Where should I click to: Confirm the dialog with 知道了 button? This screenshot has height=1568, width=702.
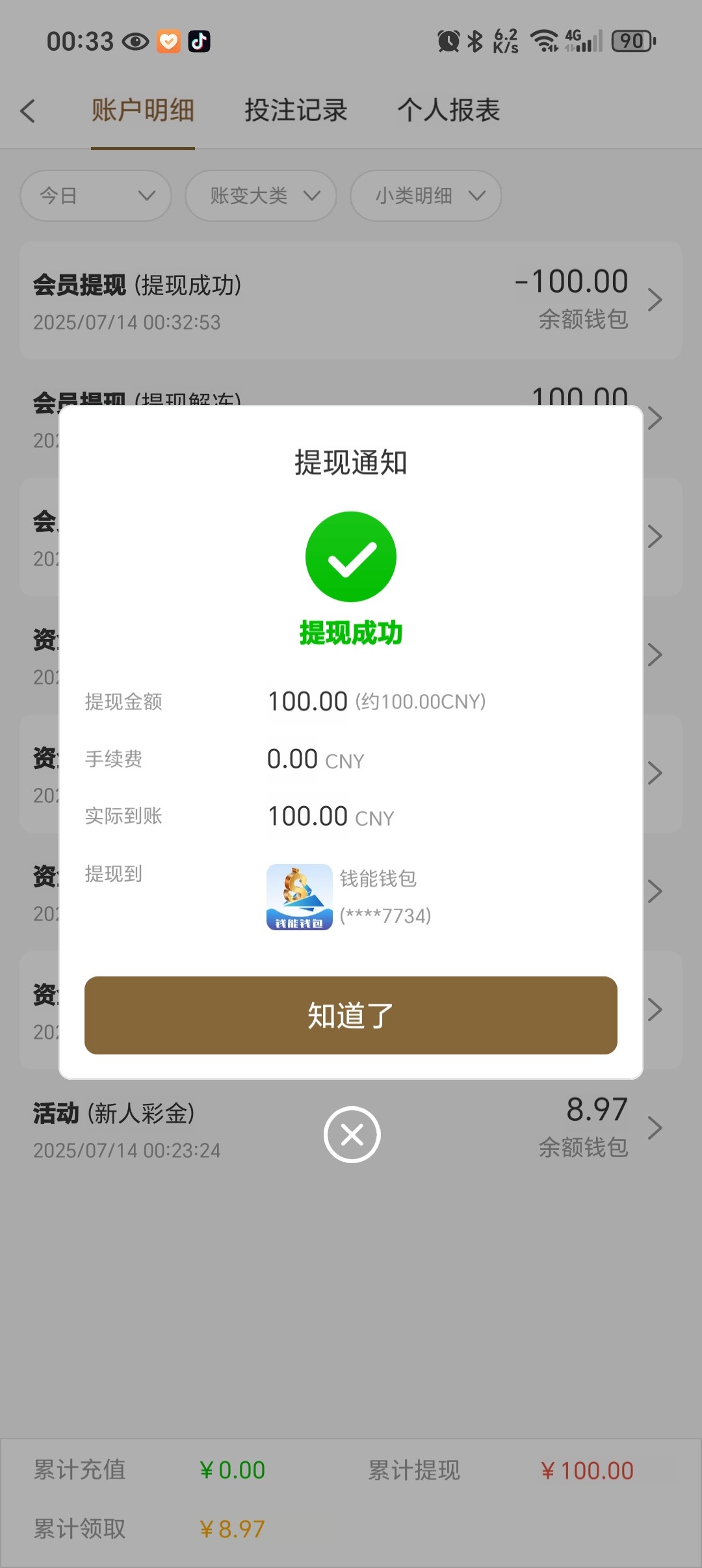[351, 1015]
